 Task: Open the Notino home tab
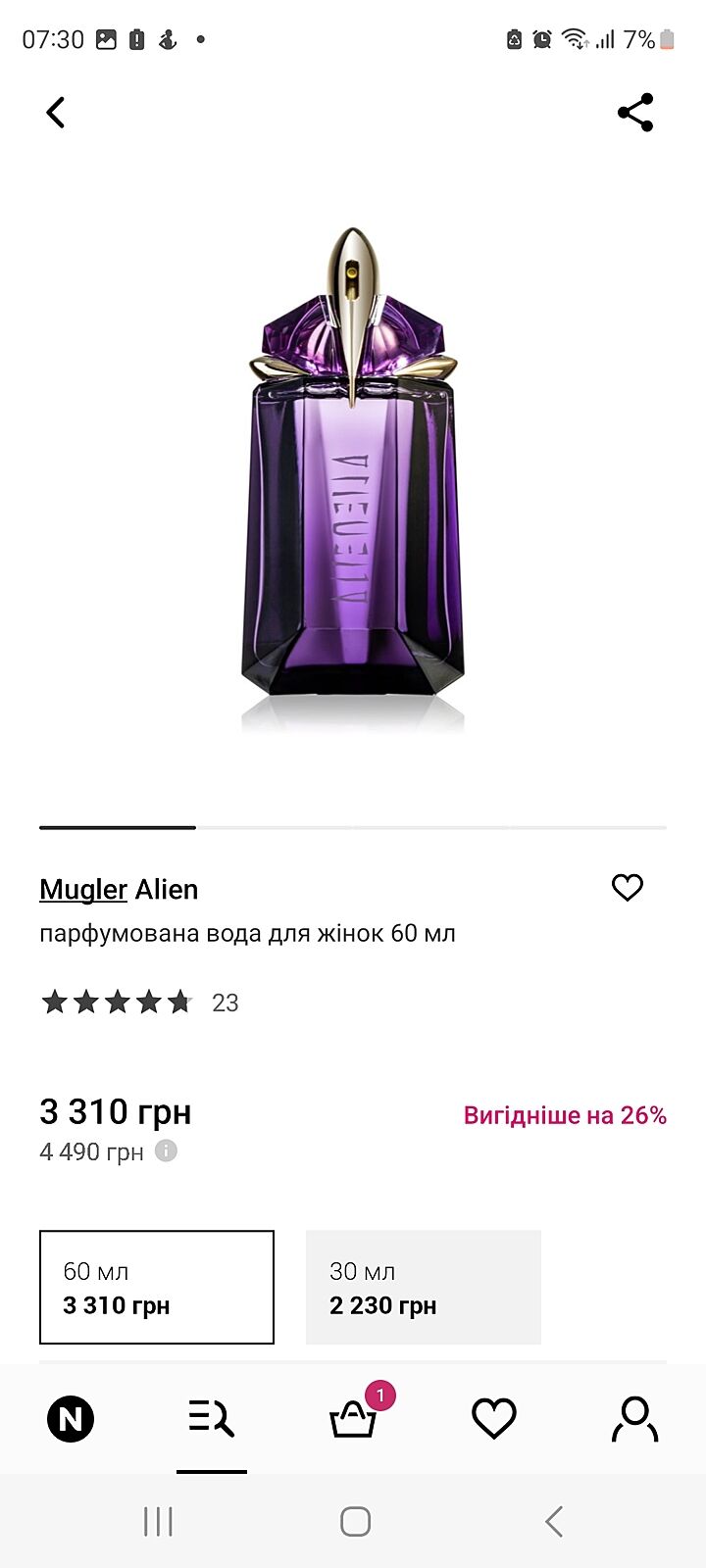pyautogui.click(x=71, y=1419)
